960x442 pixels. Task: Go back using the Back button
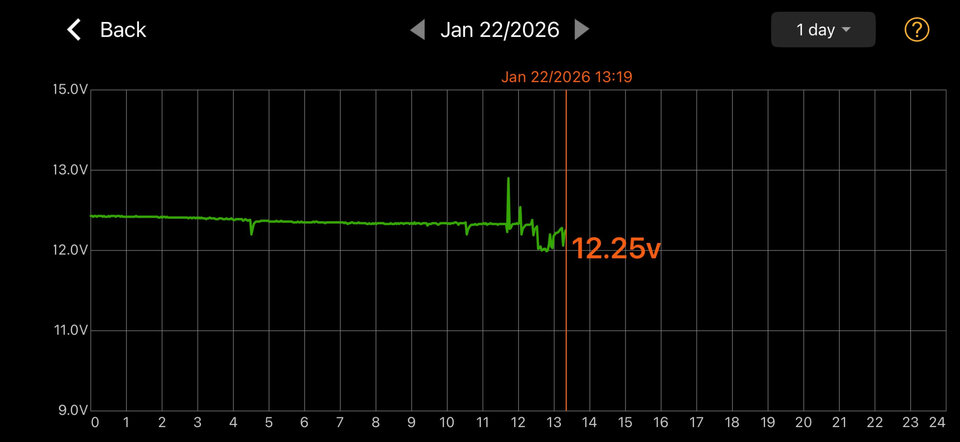click(x=106, y=30)
